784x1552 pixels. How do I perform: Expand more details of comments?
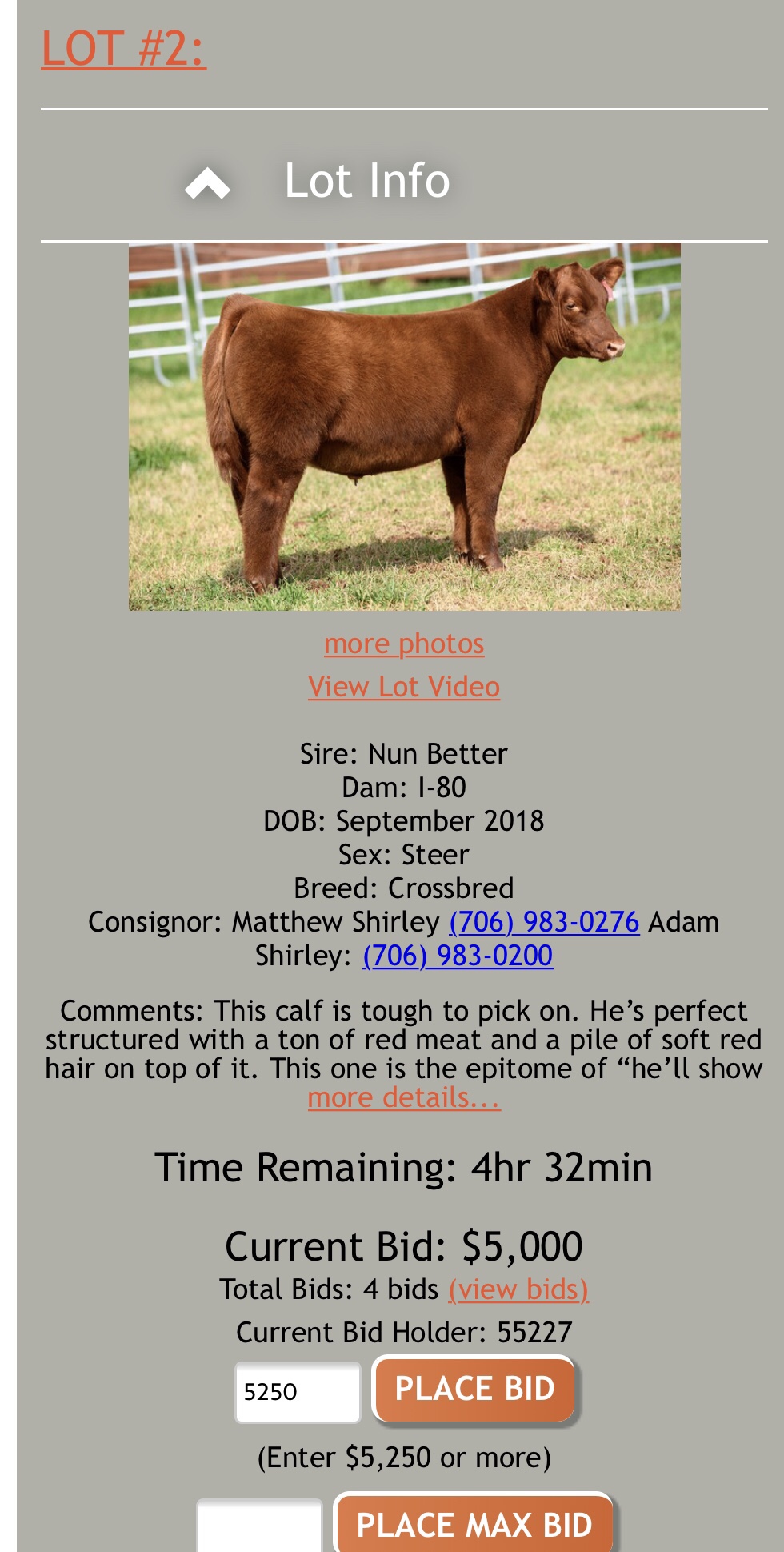[404, 1097]
